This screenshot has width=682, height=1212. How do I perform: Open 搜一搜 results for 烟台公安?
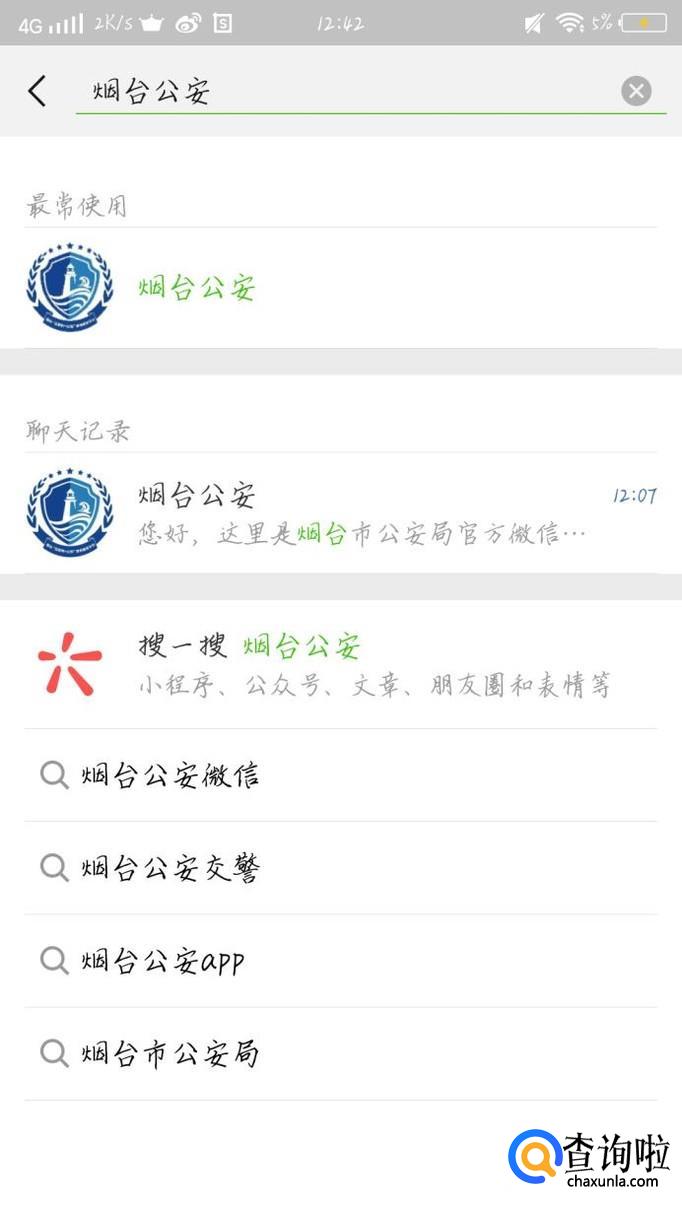pyautogui.click(x=340, y=664)
